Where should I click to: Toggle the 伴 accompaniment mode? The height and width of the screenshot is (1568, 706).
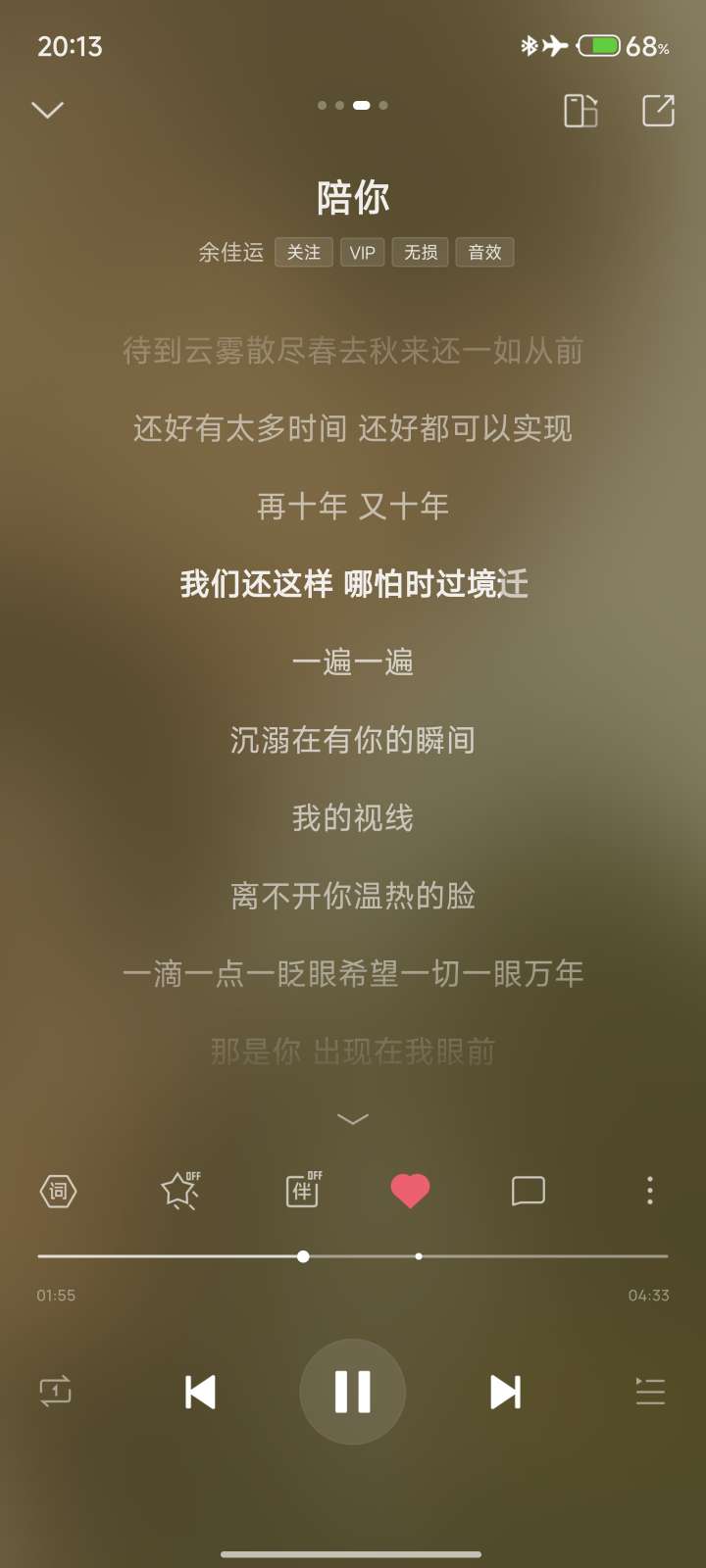[303, 1191]
